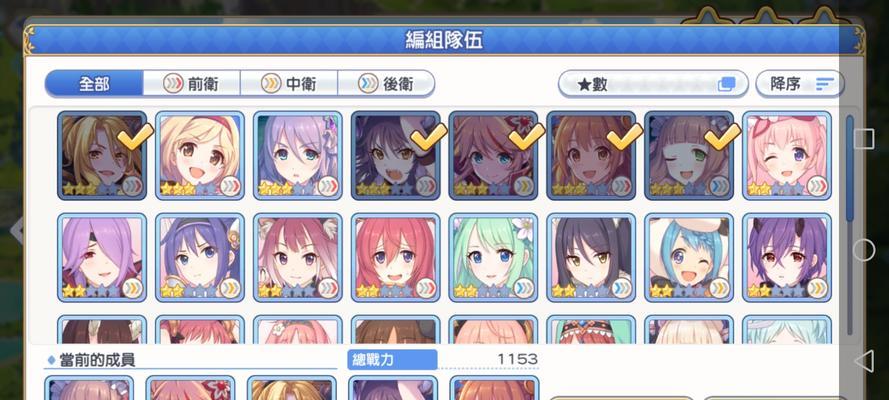This screenshot has height=400, width=889.
Task: Filter characters by 中衛
Action: click(288, 84)
